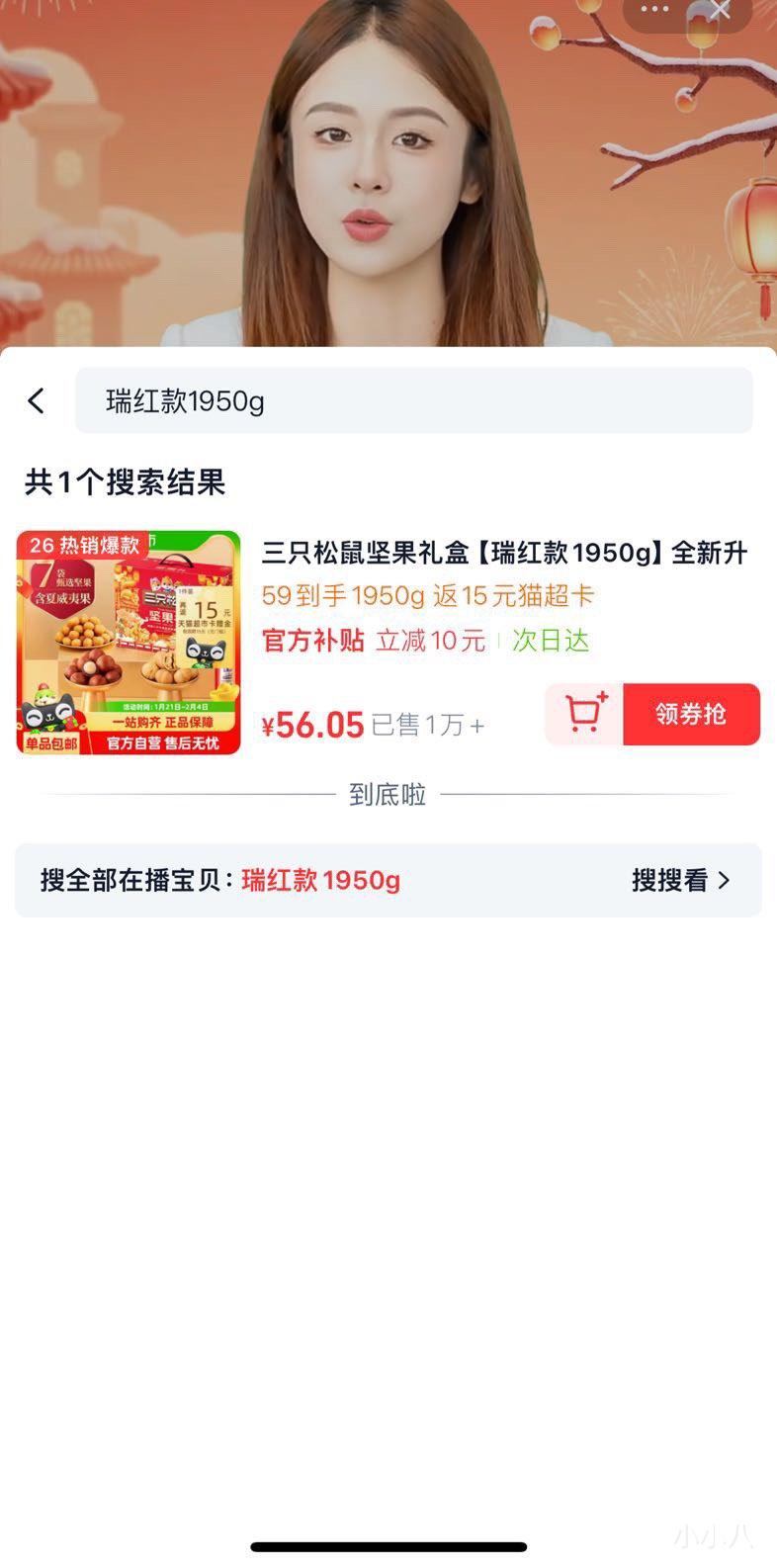777x1568 pixels.
Task: Tap the back arrow beside the search bar
Action: coord(37,400)
